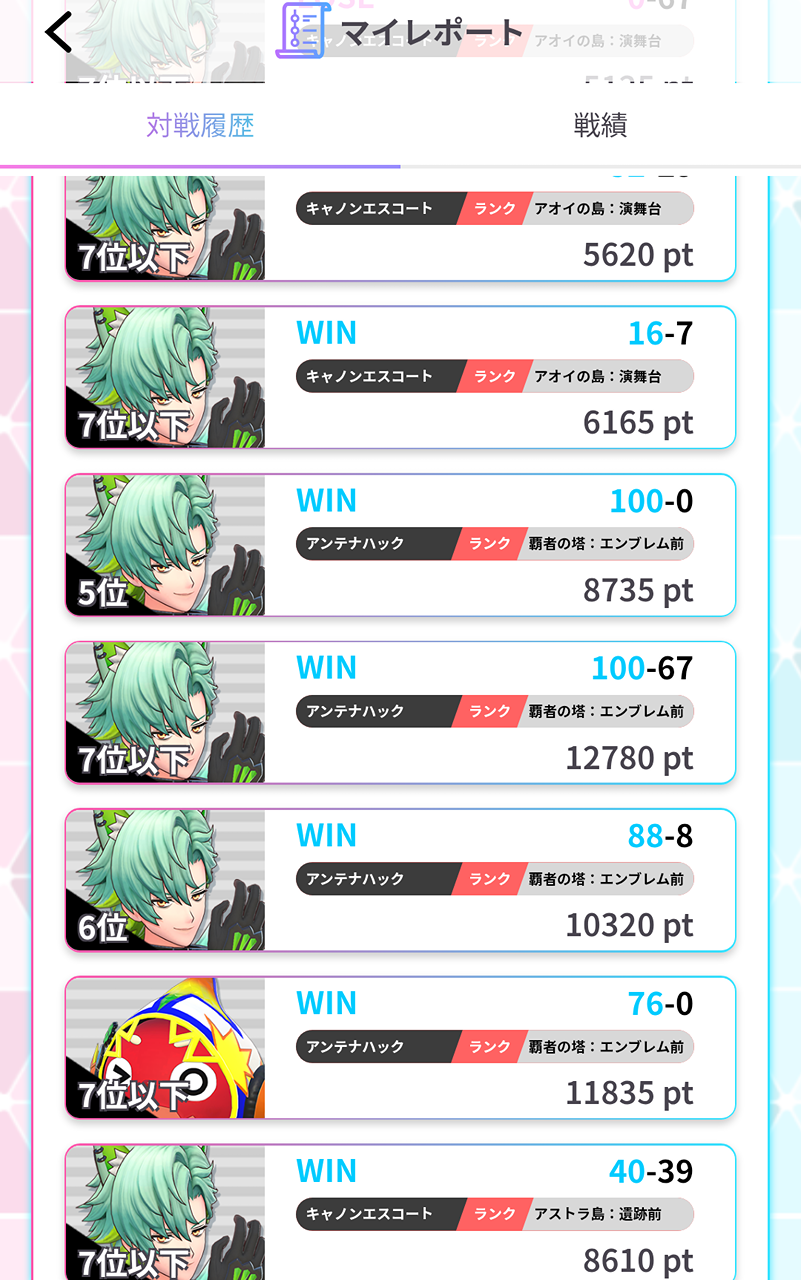
Task: Open the 16-7 WIN match card
Action: click(x=400, y=377)
